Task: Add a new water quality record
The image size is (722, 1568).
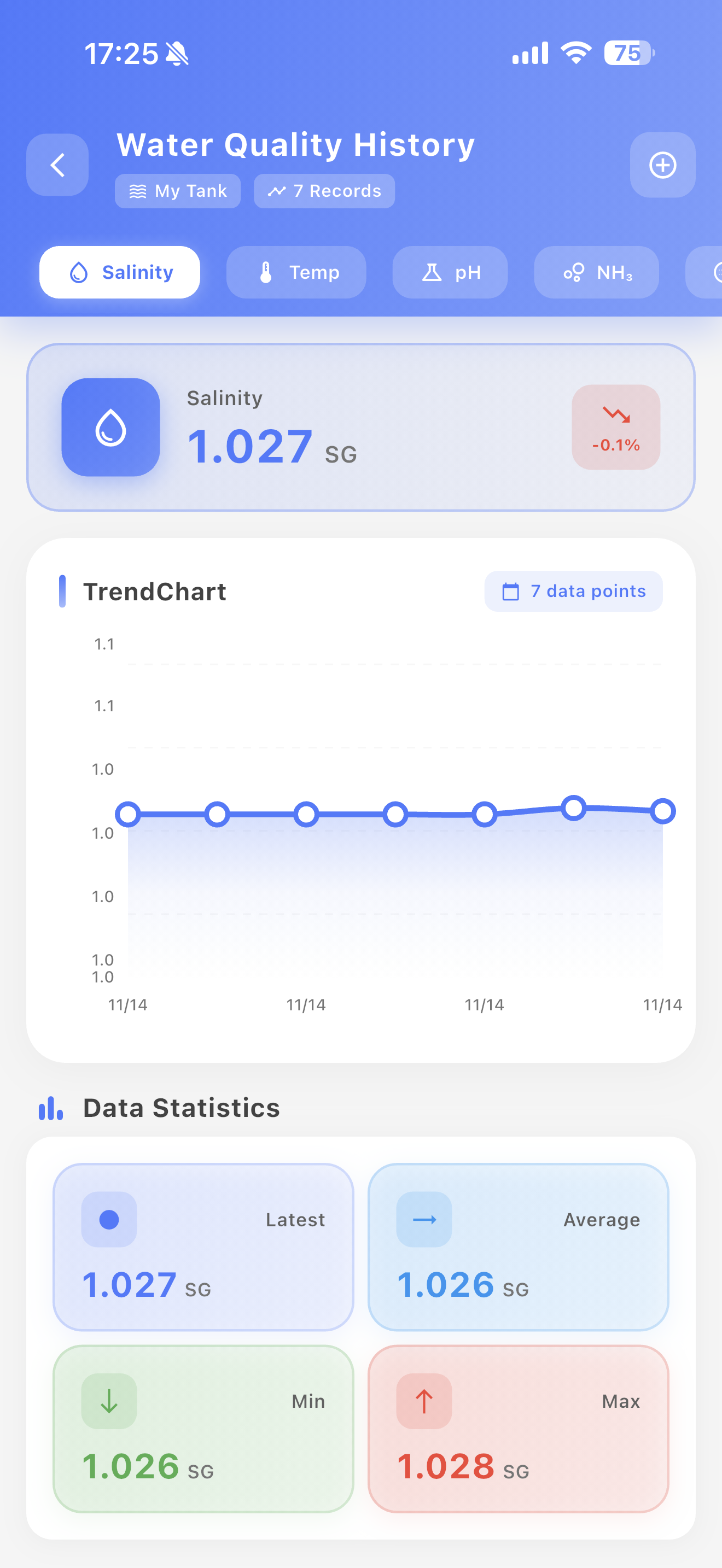Action: tap(662, 165)
